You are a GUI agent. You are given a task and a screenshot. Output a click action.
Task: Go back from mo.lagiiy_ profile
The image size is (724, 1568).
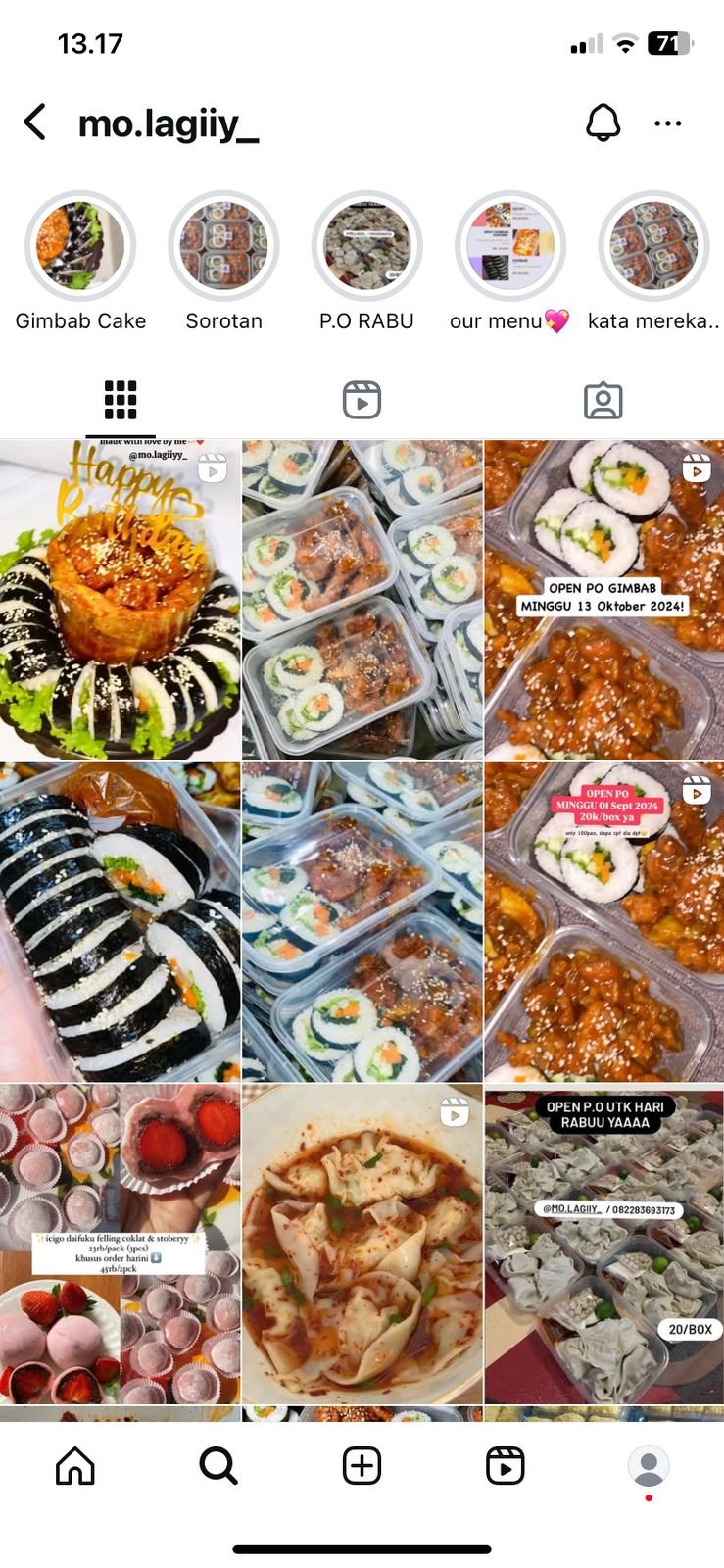(x=35, y=123)
